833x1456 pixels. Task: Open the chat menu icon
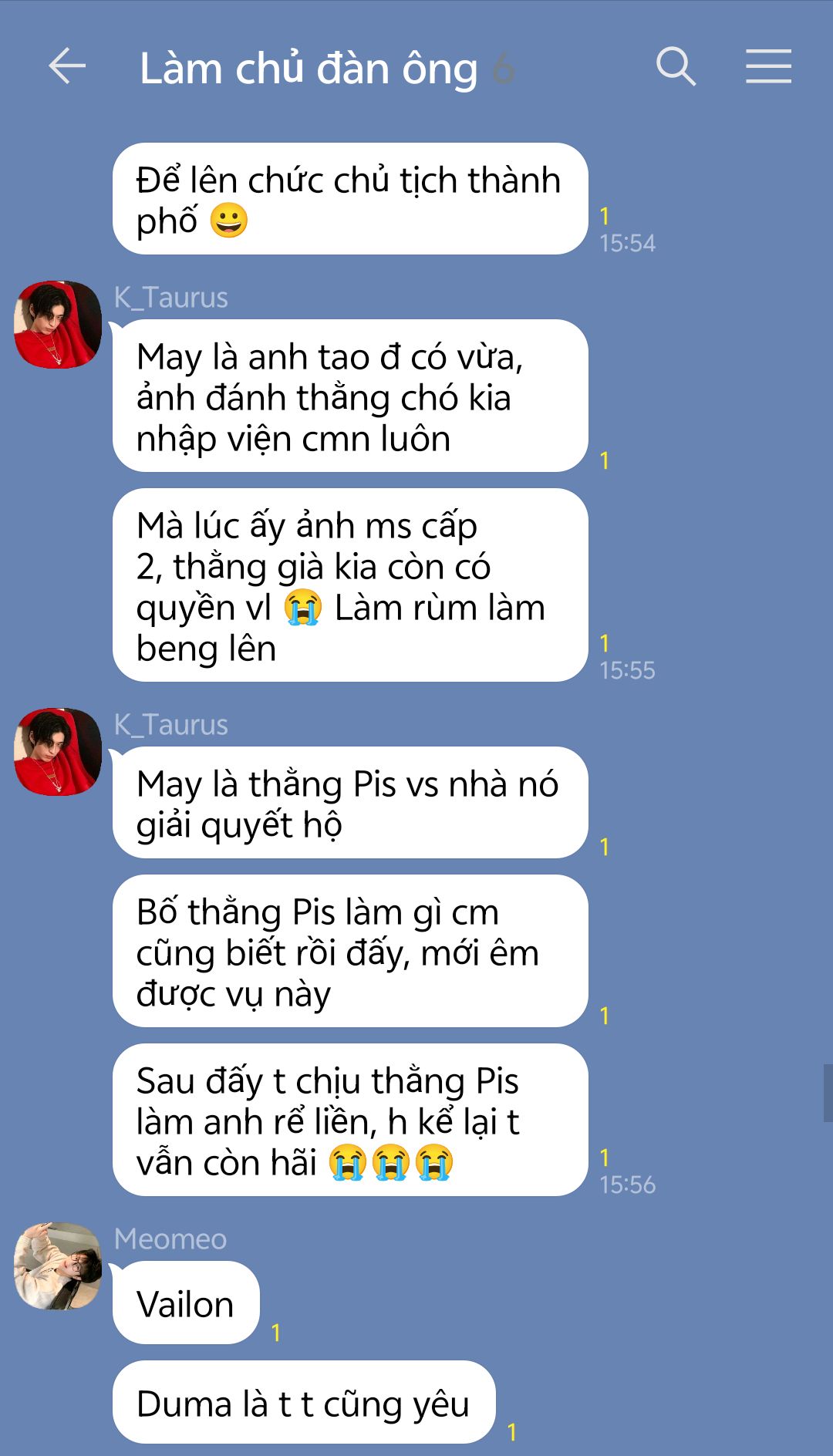tap(768, 66)
